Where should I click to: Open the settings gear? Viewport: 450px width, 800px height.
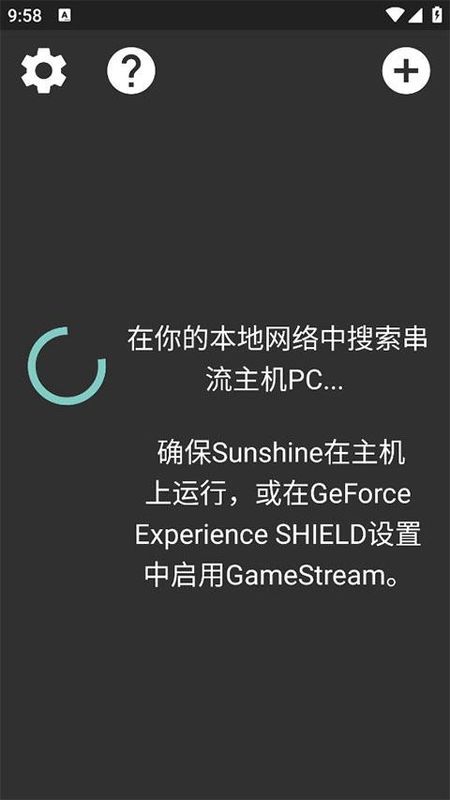pyautogui.click(x=44, y=70)
